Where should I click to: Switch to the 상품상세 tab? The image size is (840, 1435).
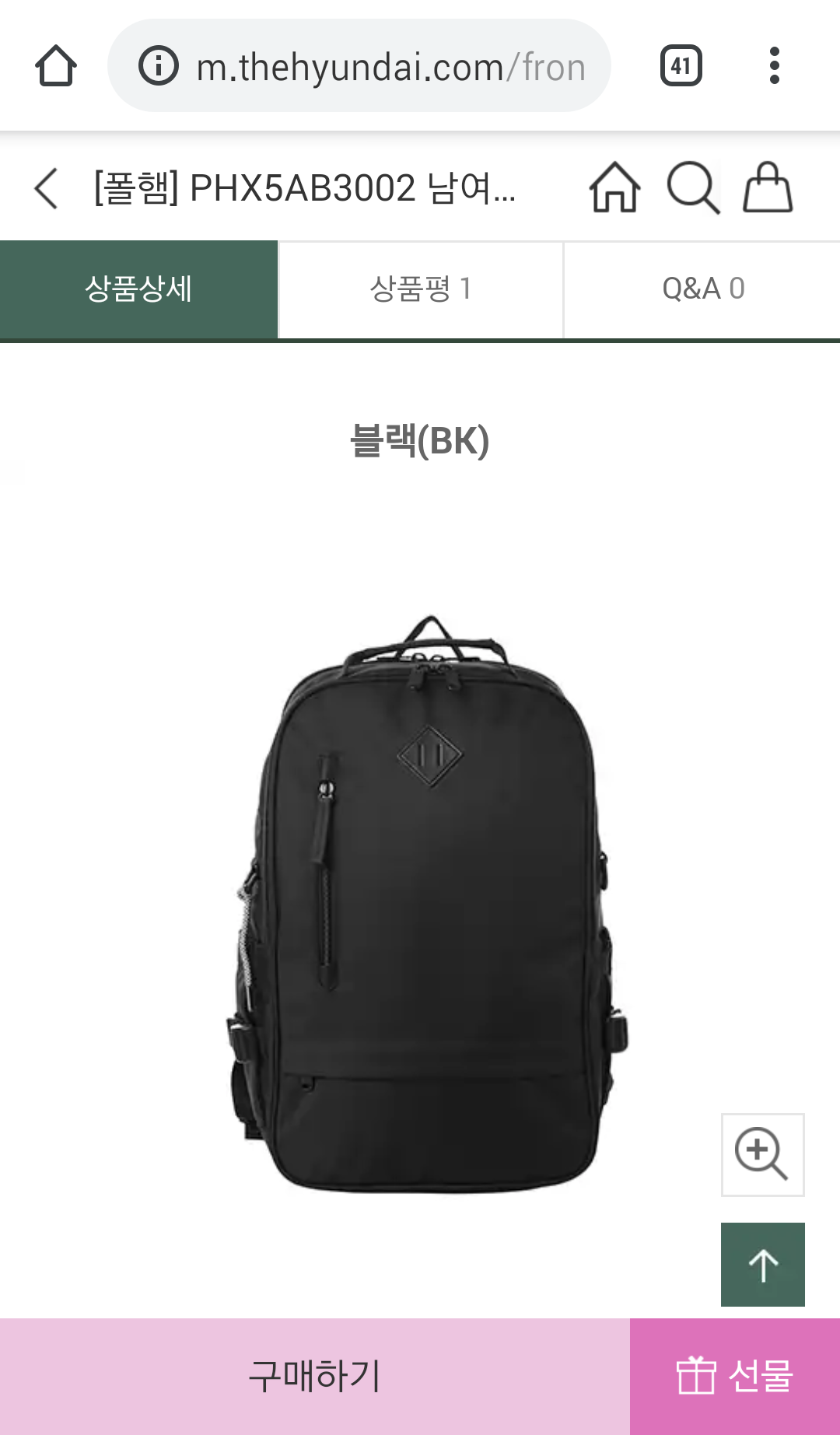[x=138, y=289]
